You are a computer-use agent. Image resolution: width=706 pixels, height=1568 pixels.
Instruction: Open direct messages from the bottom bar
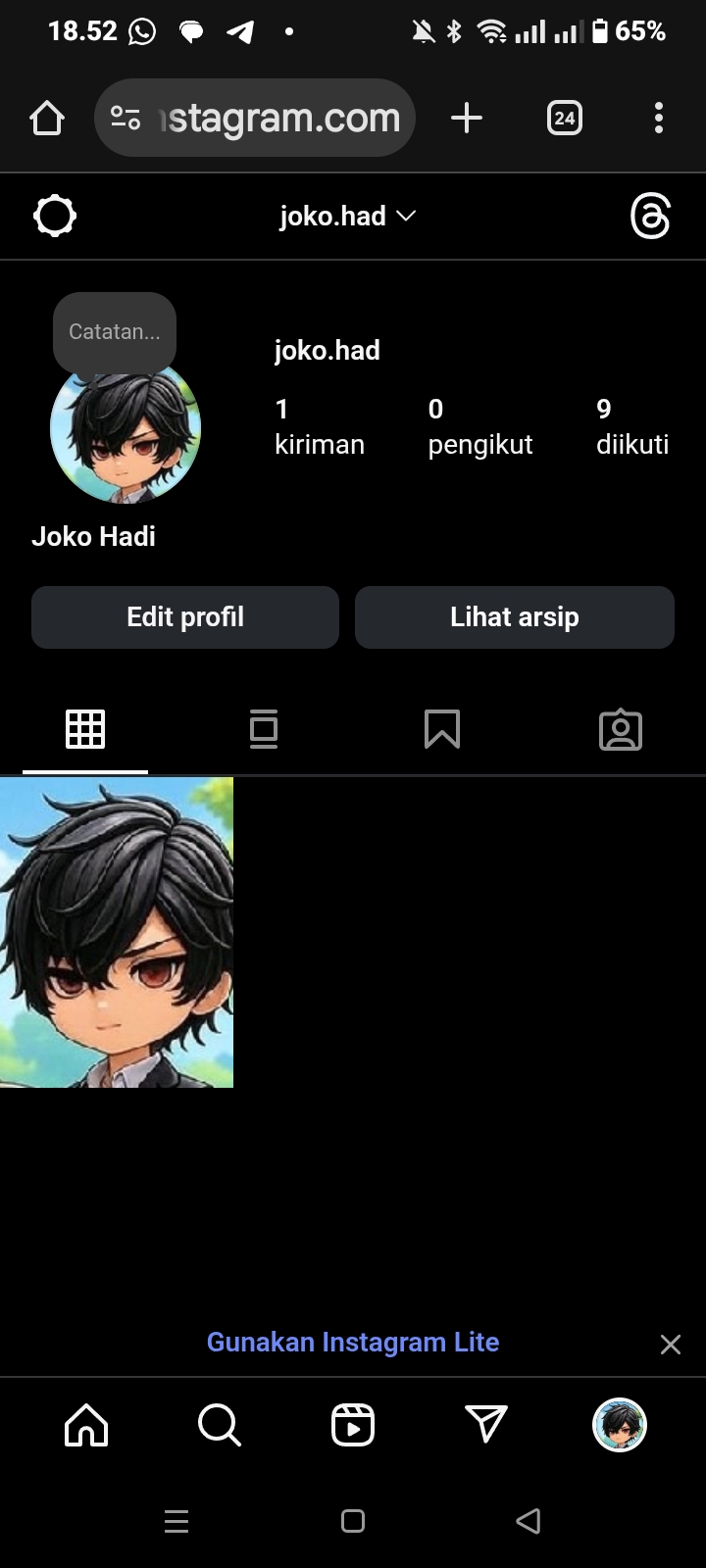(x=486, y=1425)
